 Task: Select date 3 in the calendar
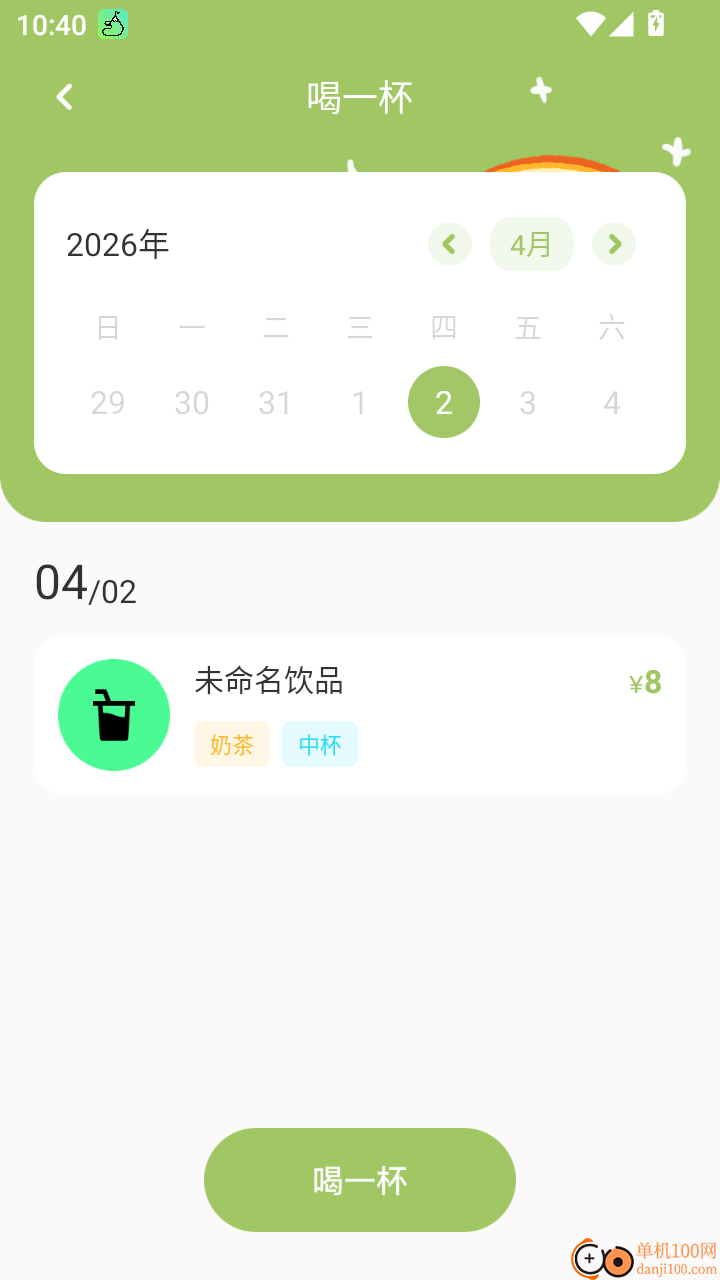tap(528, 402)
